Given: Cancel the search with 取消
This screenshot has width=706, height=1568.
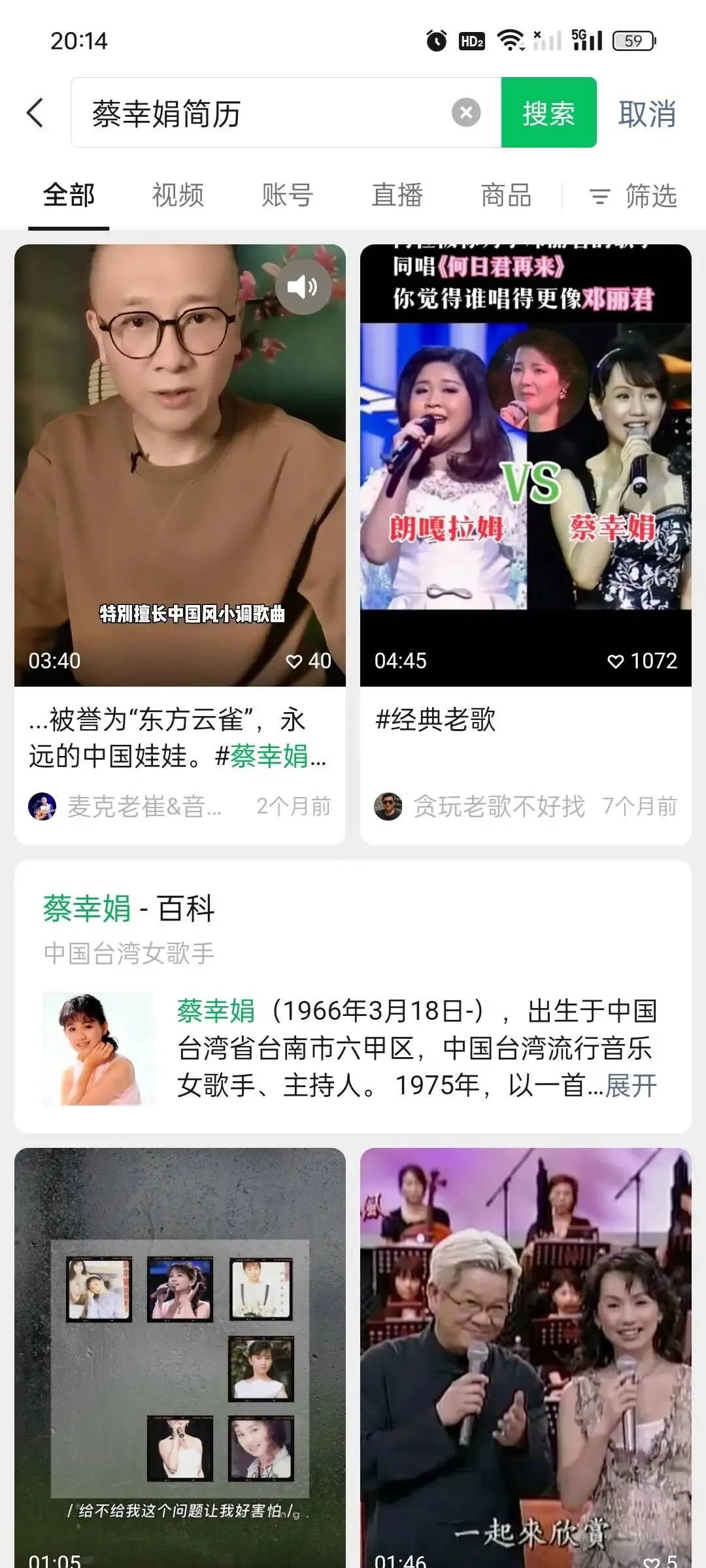Looking at the screenshot, I should point(647,114).
